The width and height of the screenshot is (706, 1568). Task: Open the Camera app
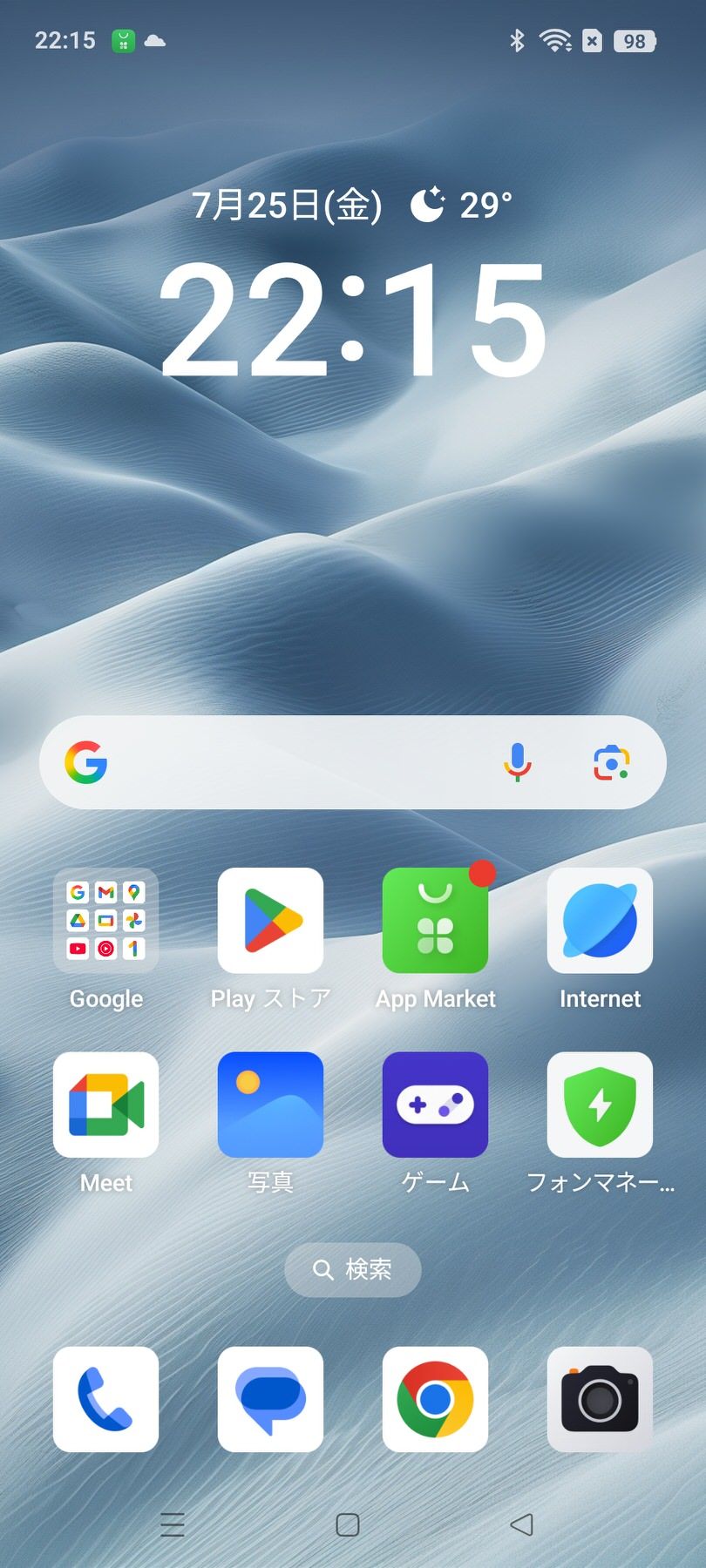tap(600, 1399)
